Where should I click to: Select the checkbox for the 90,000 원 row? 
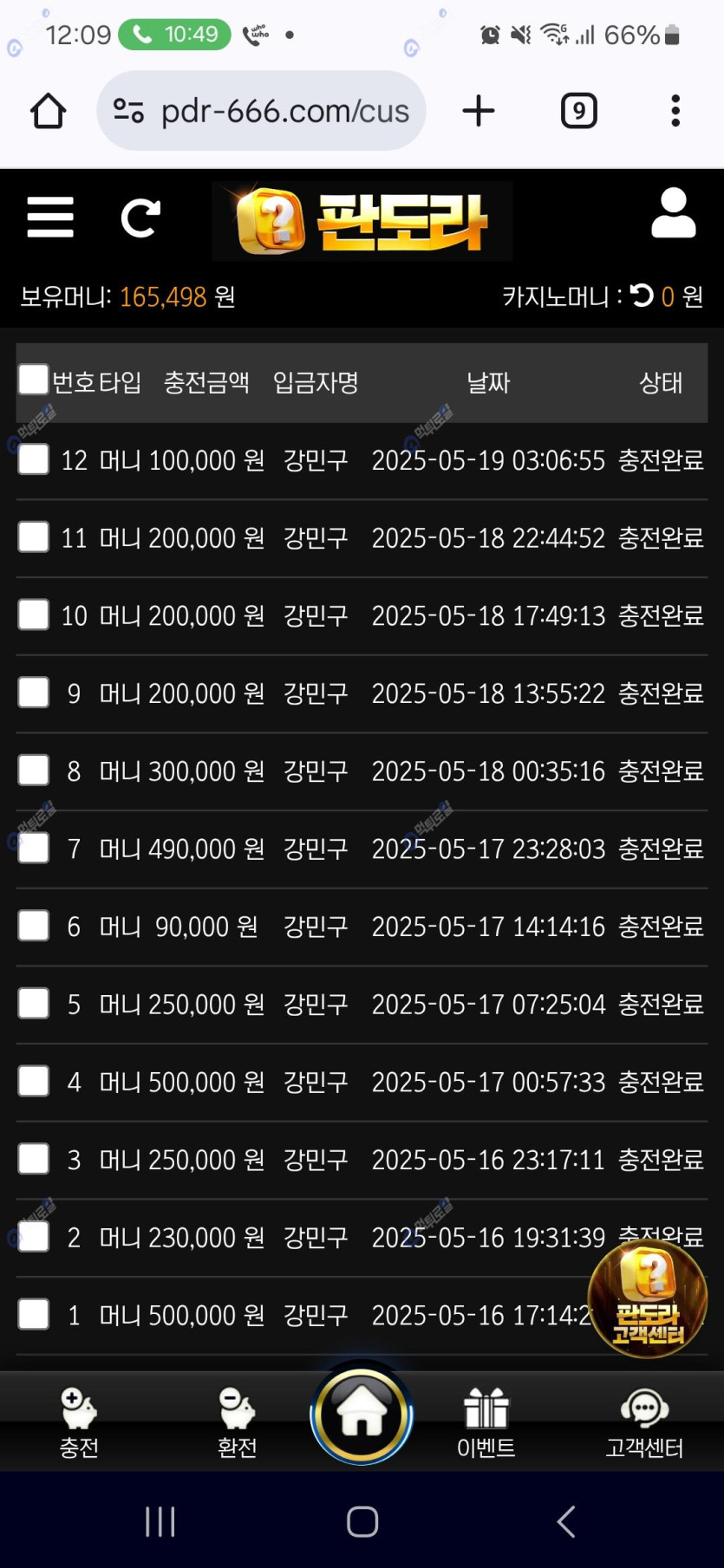tap(34, 926)
